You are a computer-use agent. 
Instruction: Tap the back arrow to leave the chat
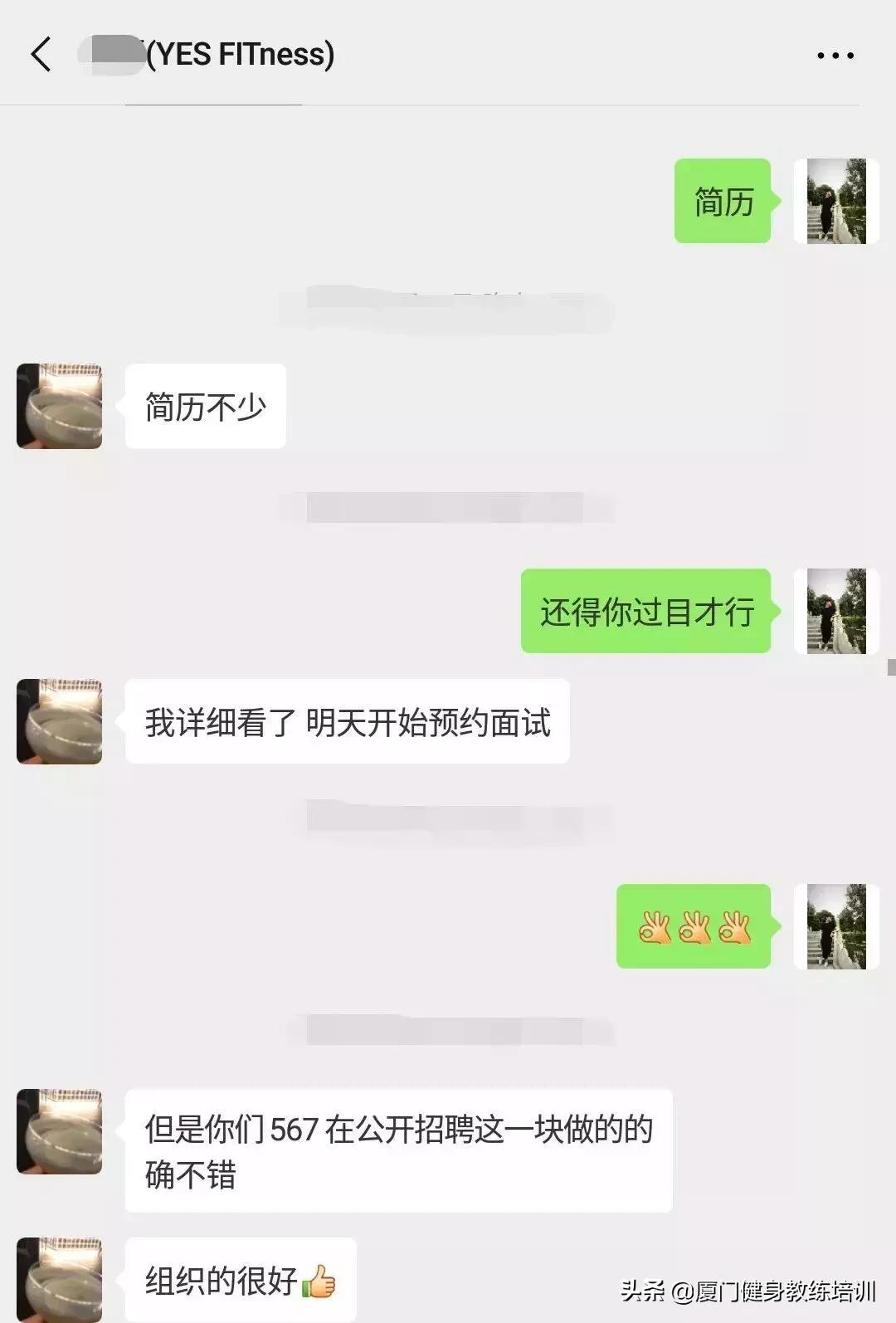pyautogui.click(x=41, y=55)
